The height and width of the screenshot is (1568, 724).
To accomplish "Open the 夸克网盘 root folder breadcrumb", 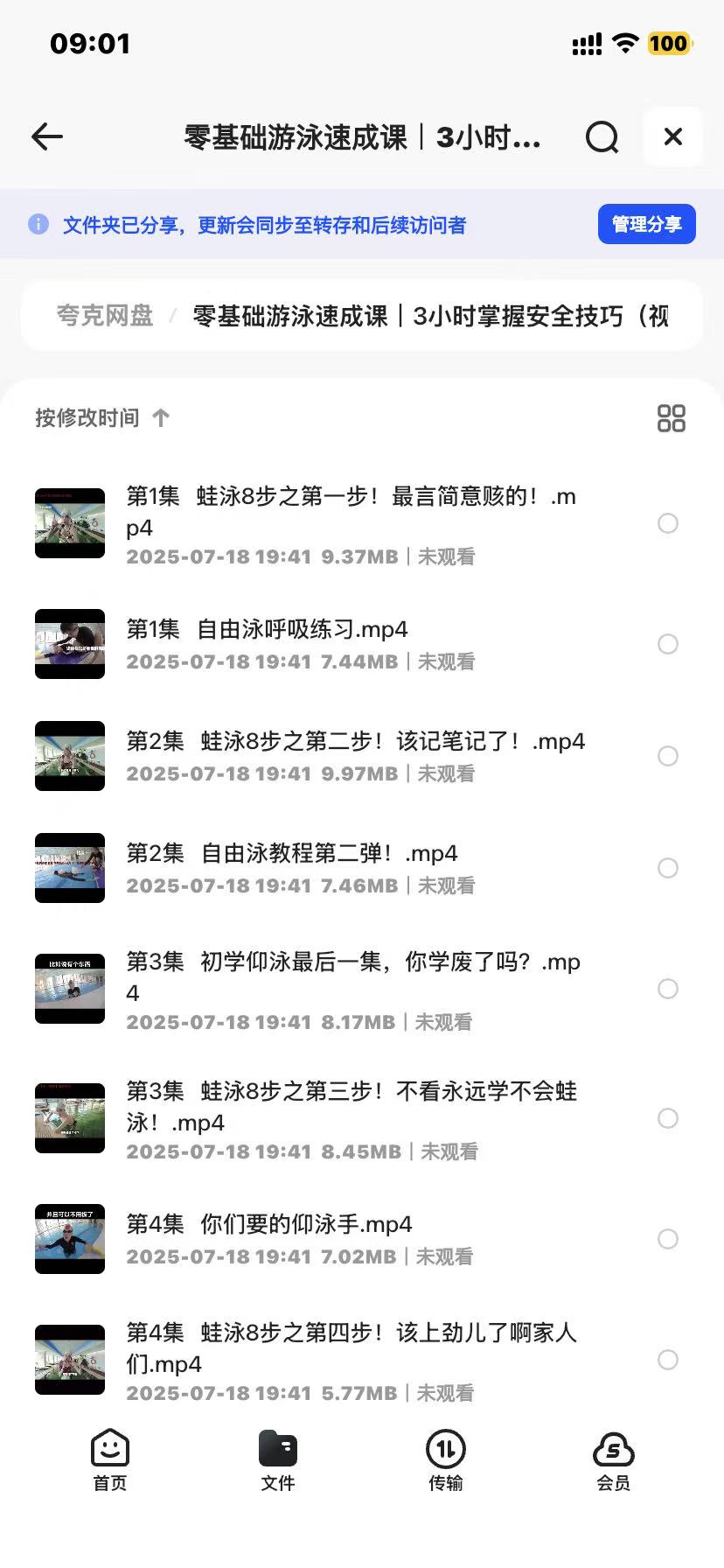I will pyautogui.click(x=103, y=315).
